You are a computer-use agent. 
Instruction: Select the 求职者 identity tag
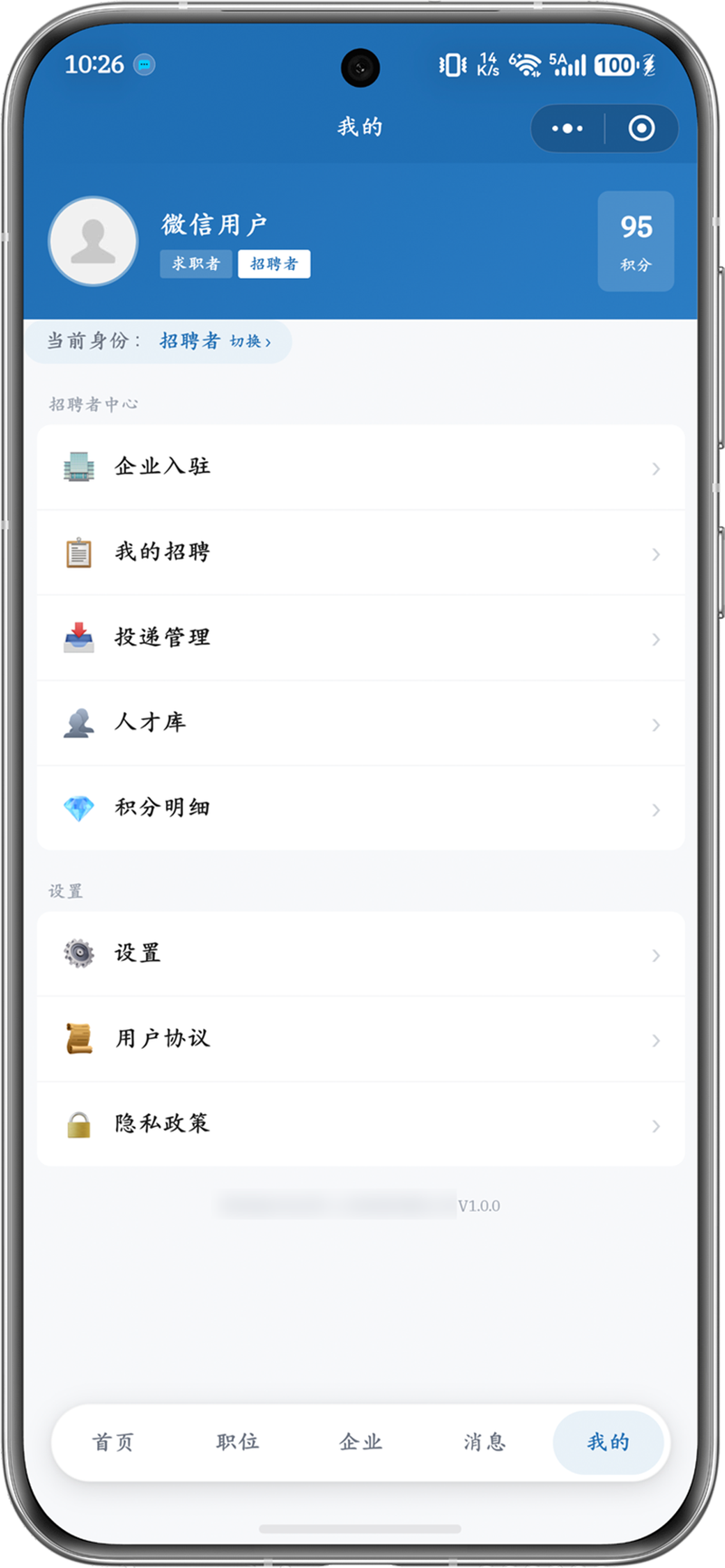196,264
